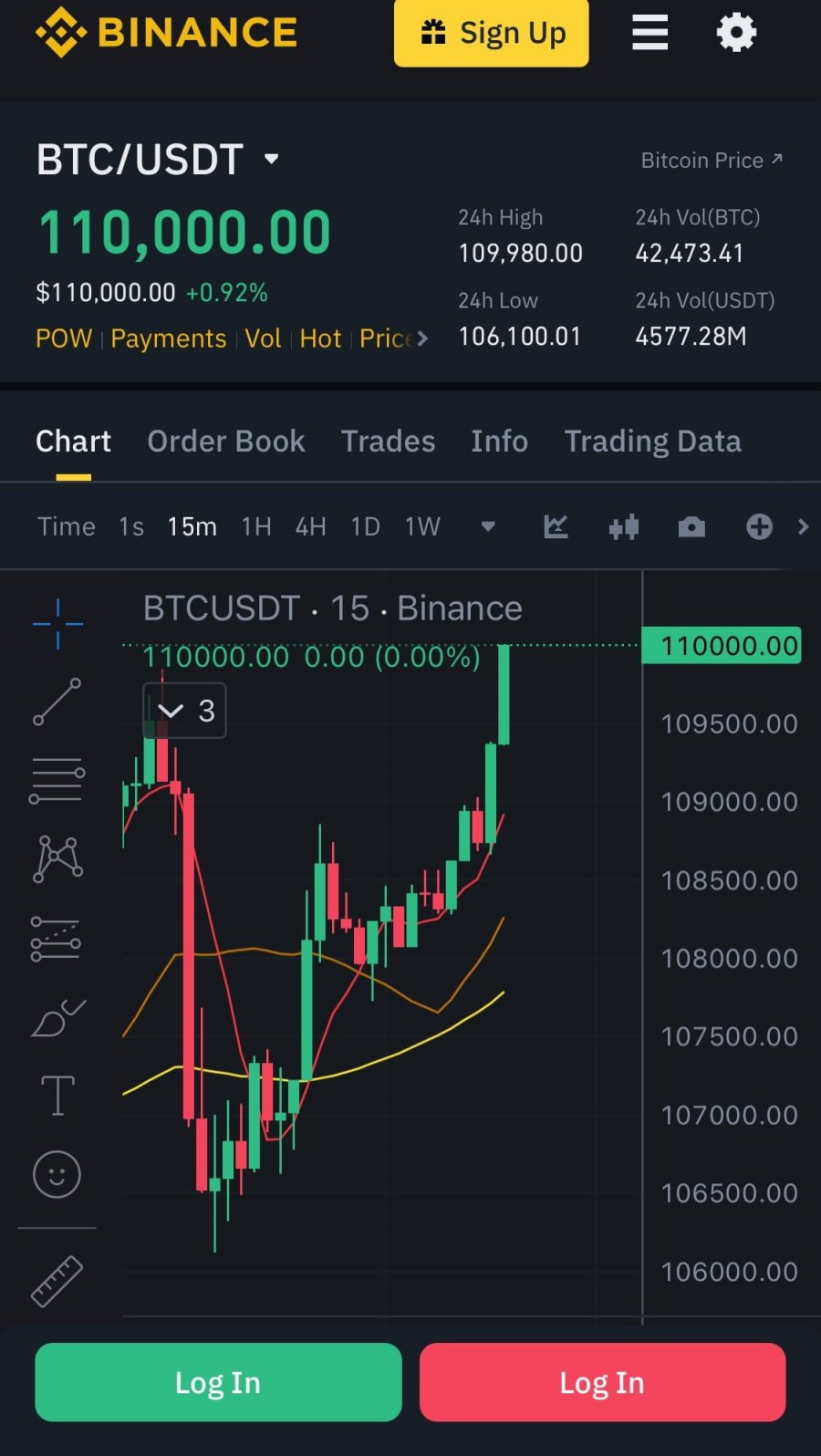Switch to the Trades tab
This screenshot has width=821, height=1456.
388,442
